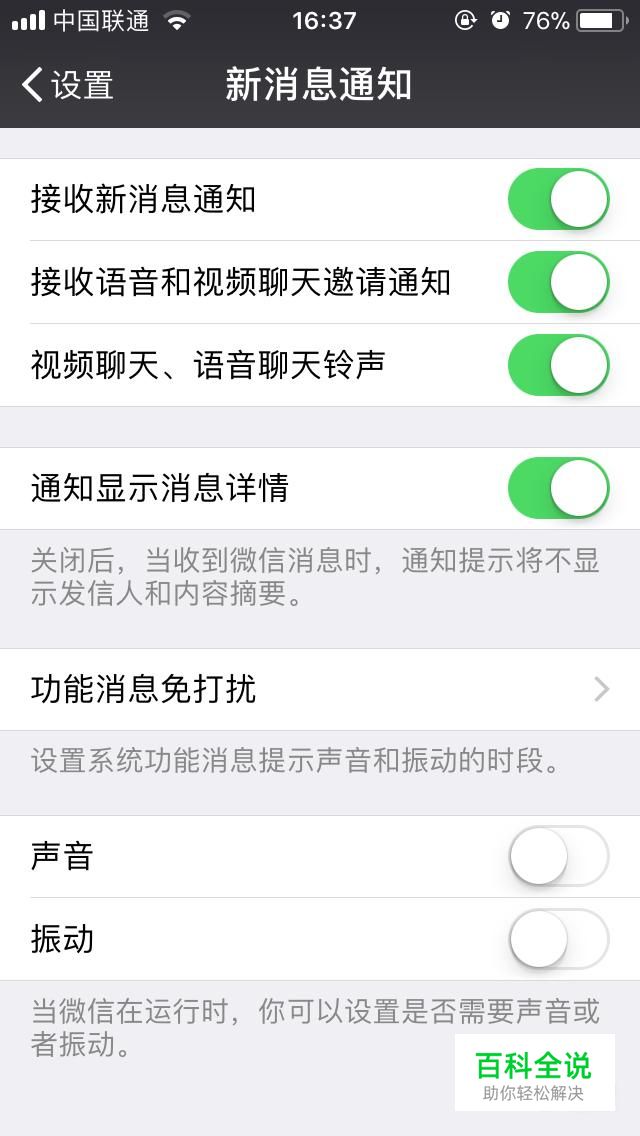Screen dimensions: 640x1136
Task: Go back to 设置
Action: click(x=67, y=85)
